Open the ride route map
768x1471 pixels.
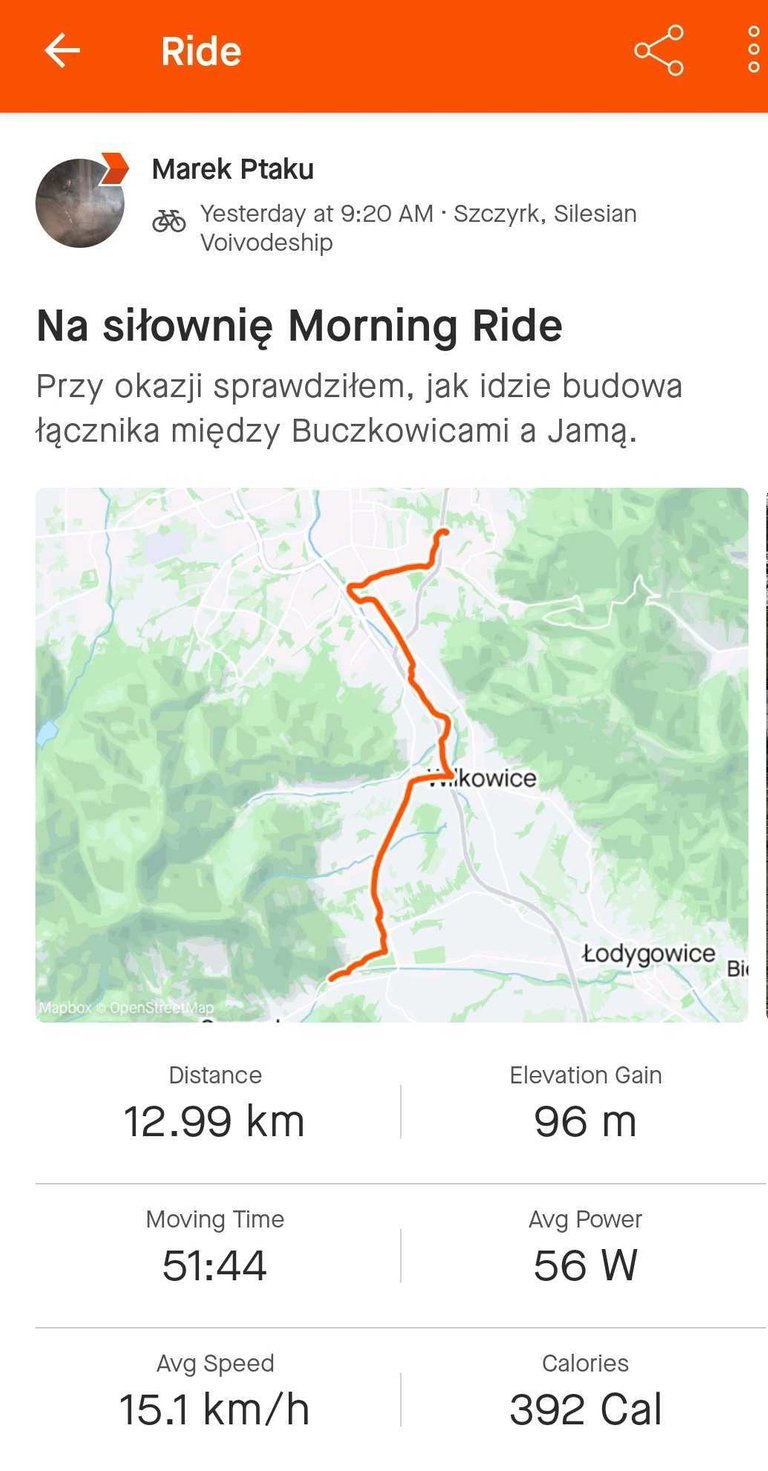[x=391, y=754]
